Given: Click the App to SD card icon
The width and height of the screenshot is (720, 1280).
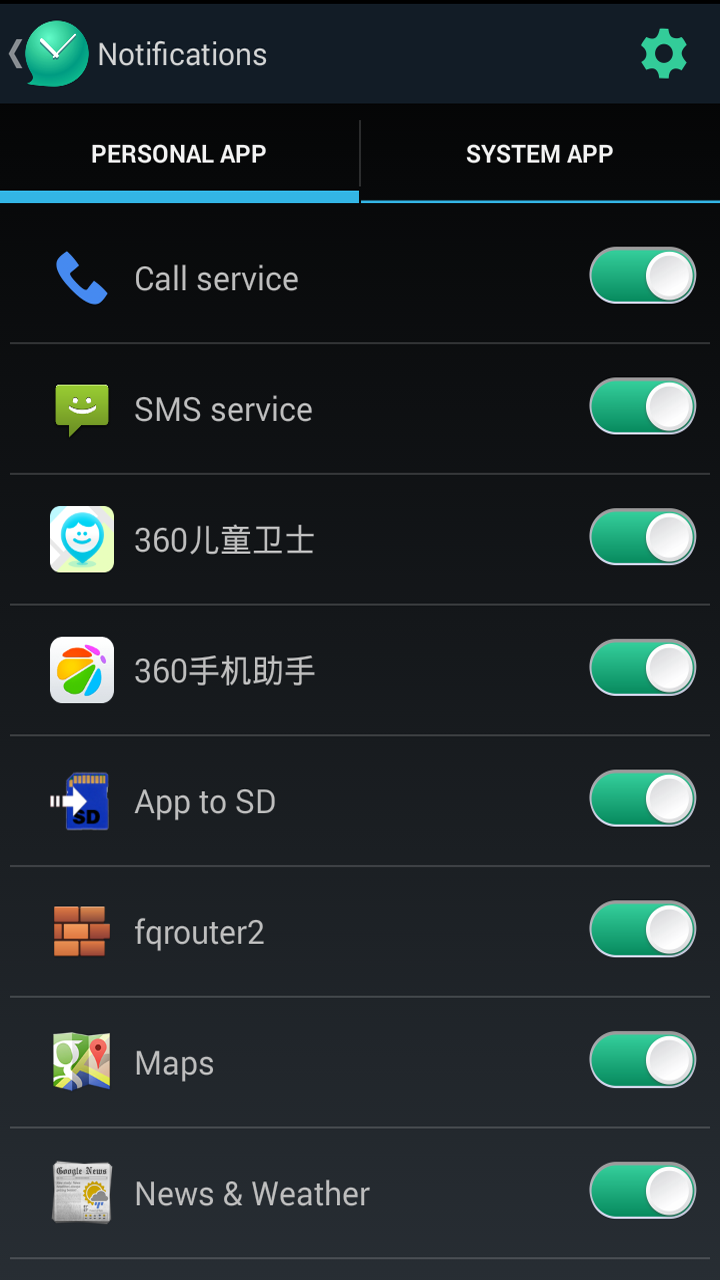Looking at the screenshot, I should [81, 800].
